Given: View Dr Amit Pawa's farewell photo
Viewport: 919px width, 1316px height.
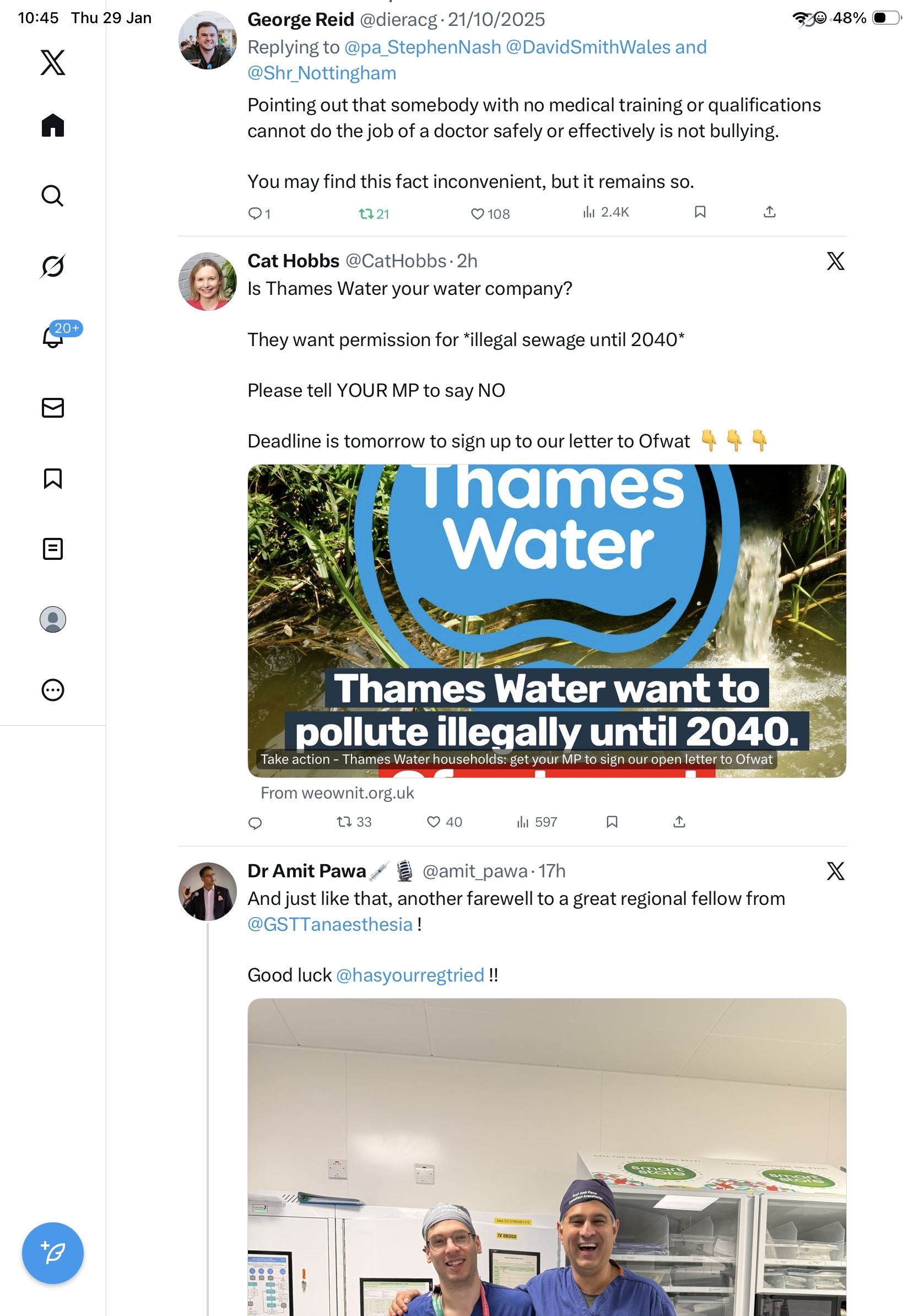Looking at the screenshot, I should [x=547, y=1157].
